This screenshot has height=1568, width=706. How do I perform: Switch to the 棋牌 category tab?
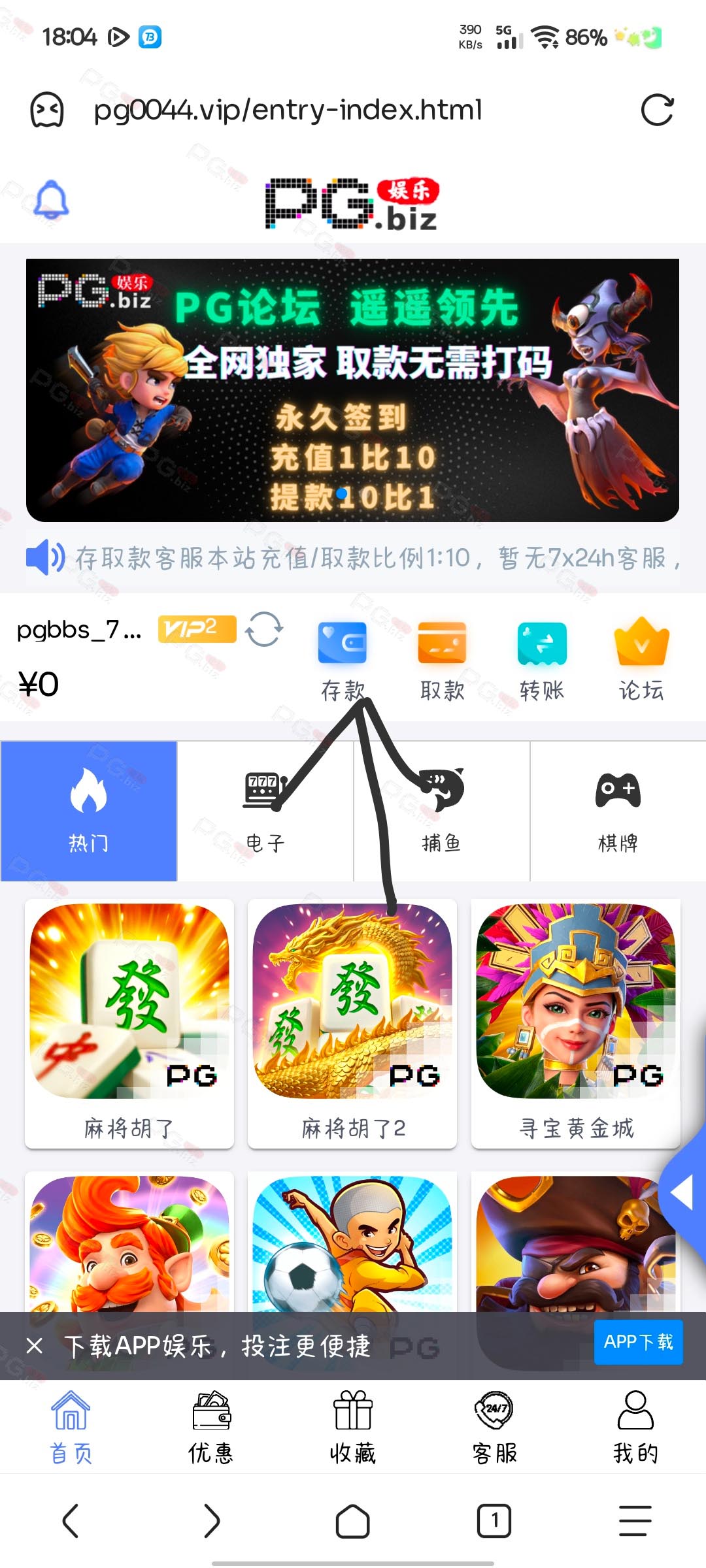[618, 811]
